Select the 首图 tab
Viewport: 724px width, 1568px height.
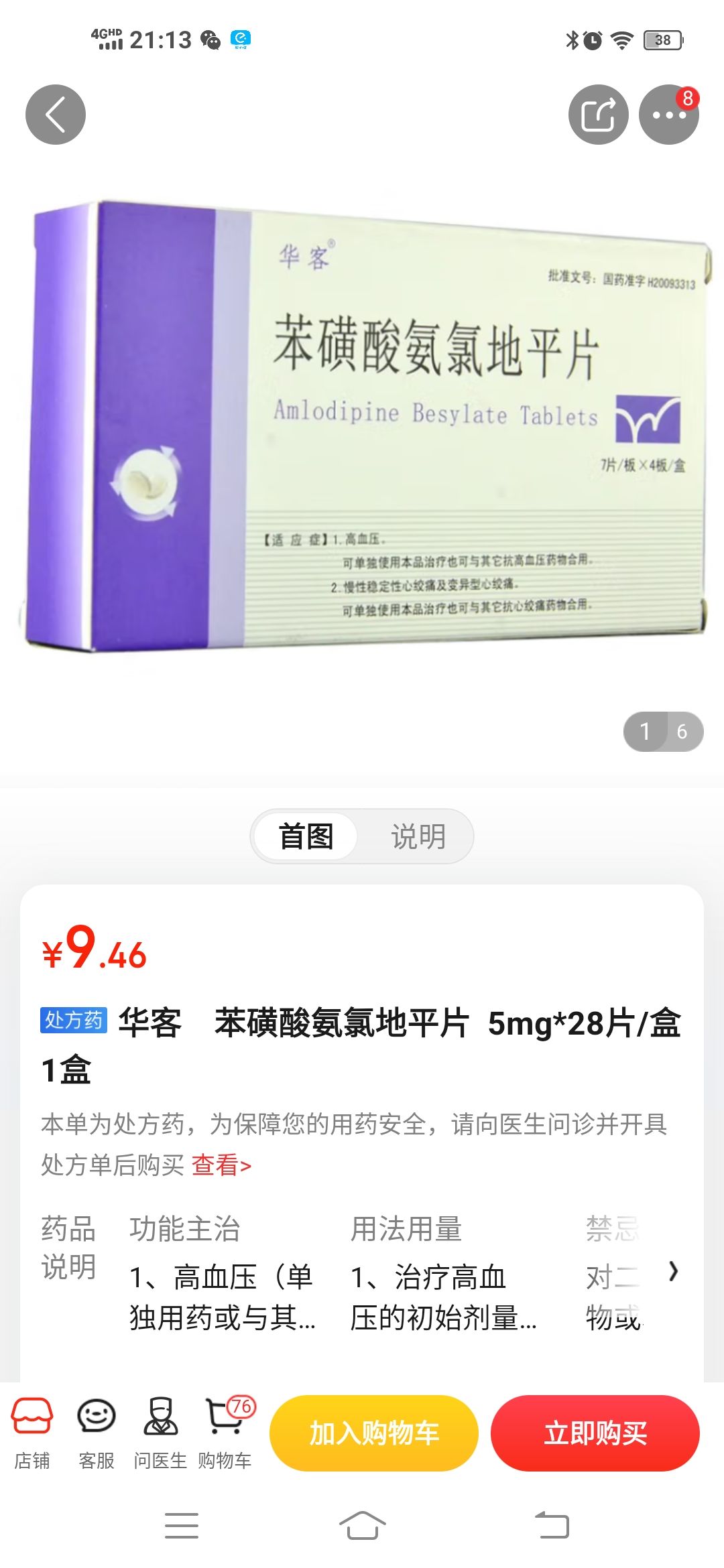pos(306,836)
